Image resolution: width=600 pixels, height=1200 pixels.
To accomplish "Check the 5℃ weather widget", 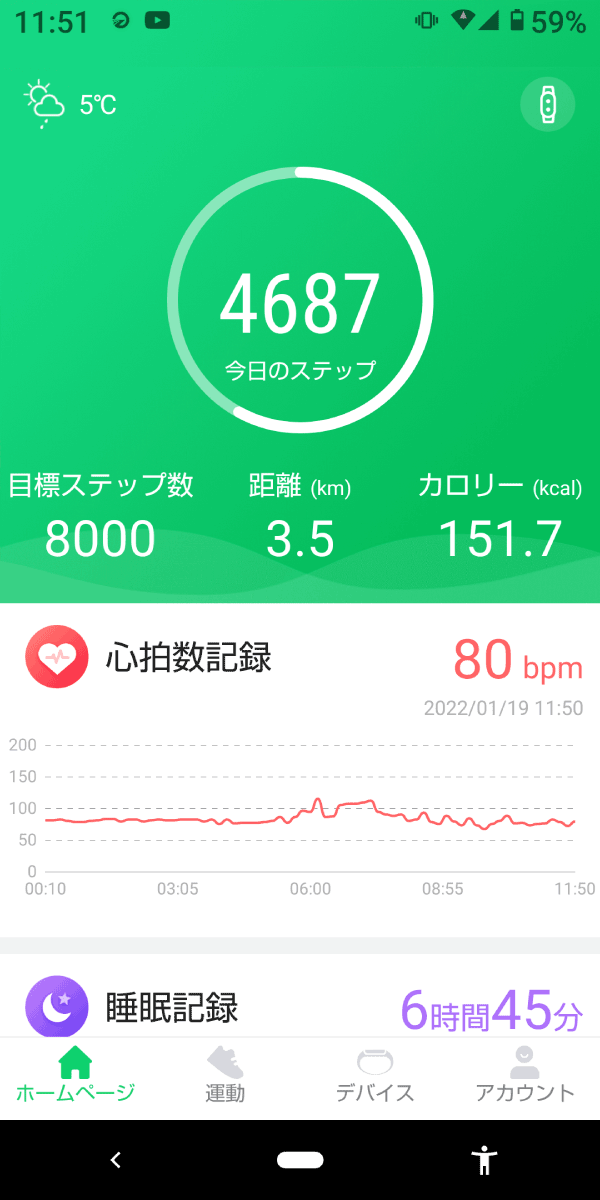I will (x=71, y=104).
